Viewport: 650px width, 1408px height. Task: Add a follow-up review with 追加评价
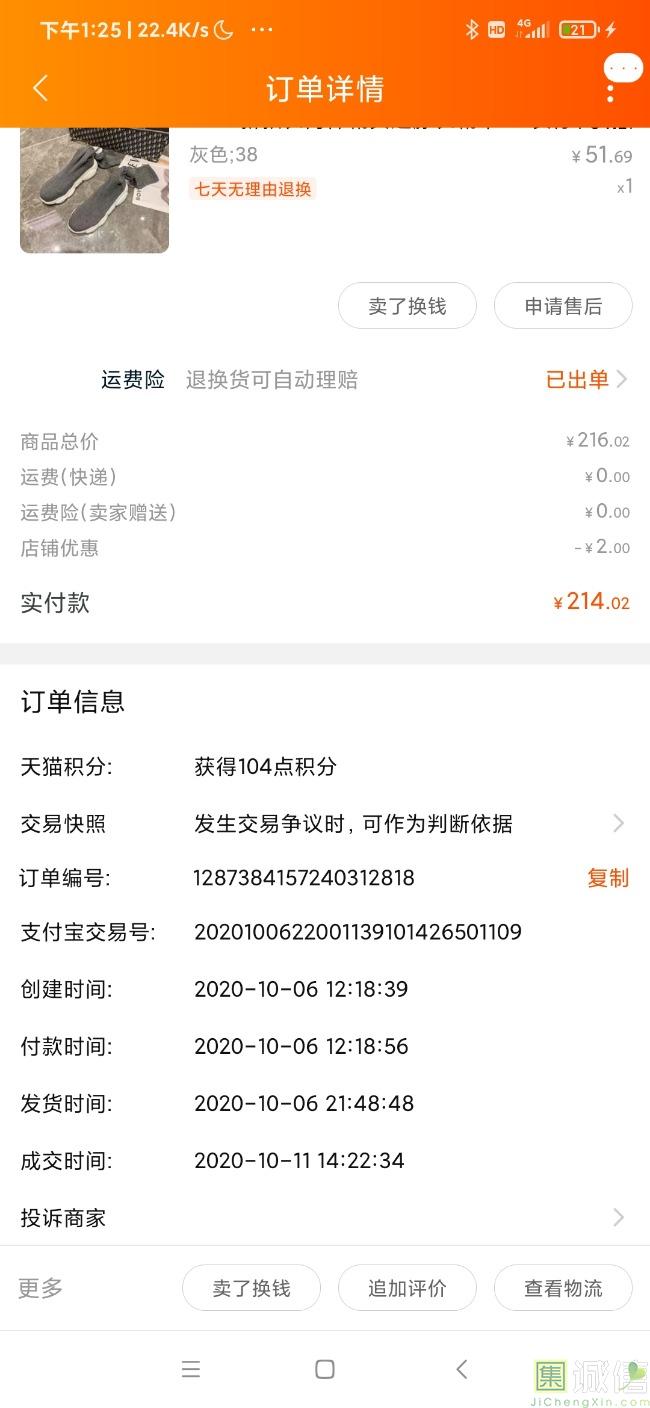click(407, 1288)
